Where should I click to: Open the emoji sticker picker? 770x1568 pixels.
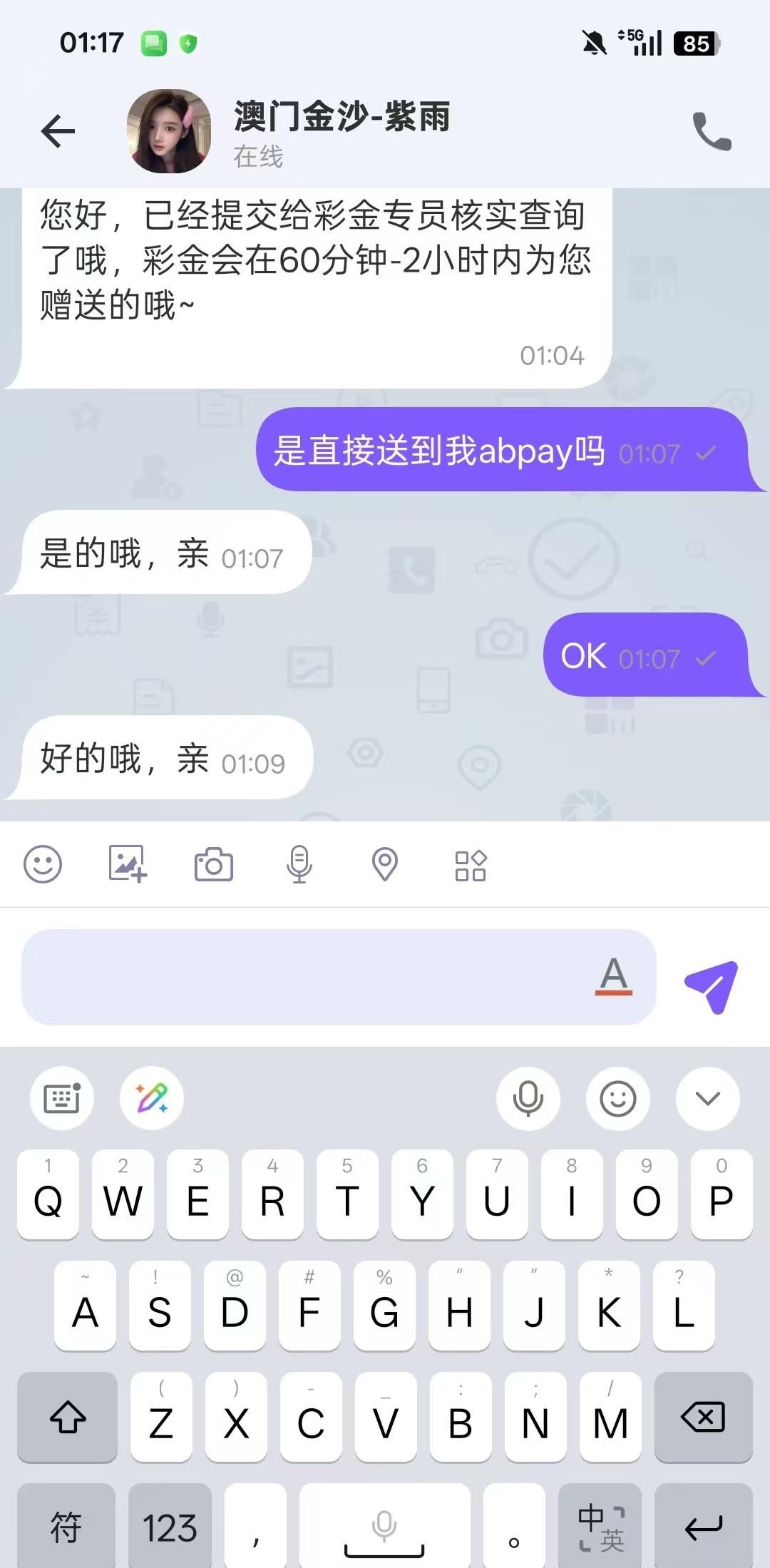43,864
